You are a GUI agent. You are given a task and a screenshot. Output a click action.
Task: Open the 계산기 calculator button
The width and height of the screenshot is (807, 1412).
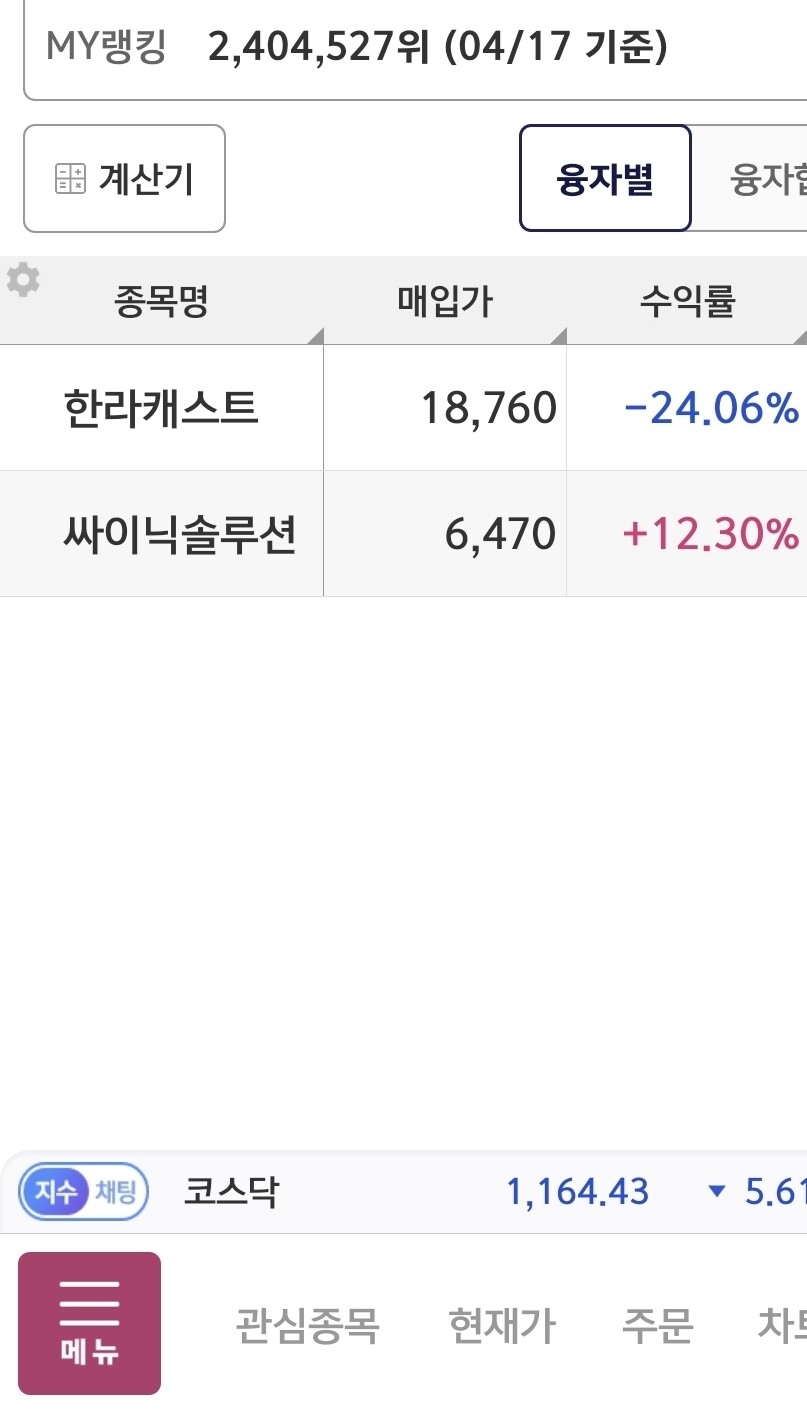point(124,179)
